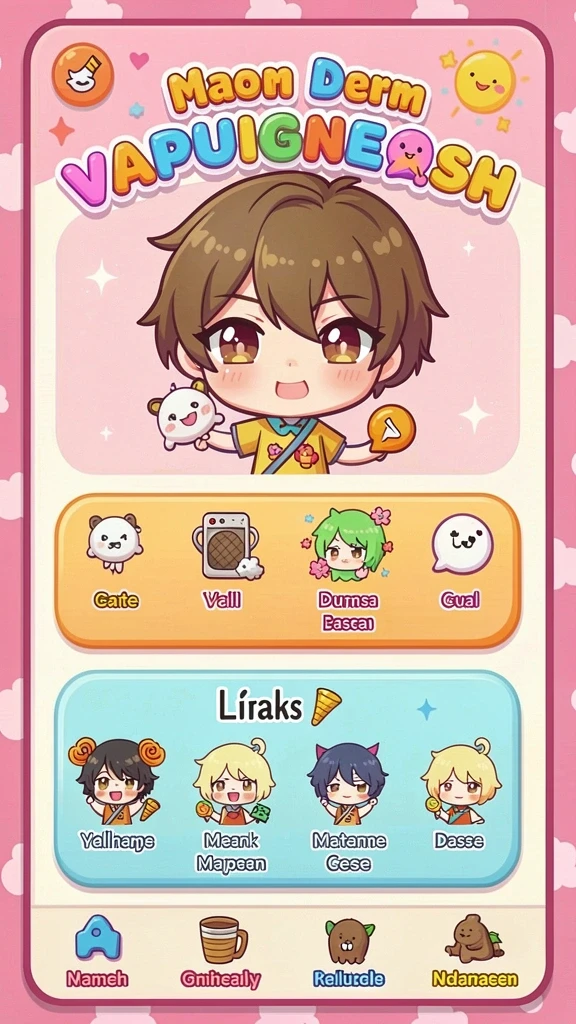
Task: Switch to the Nameh tab
Action: coord(97,950)
